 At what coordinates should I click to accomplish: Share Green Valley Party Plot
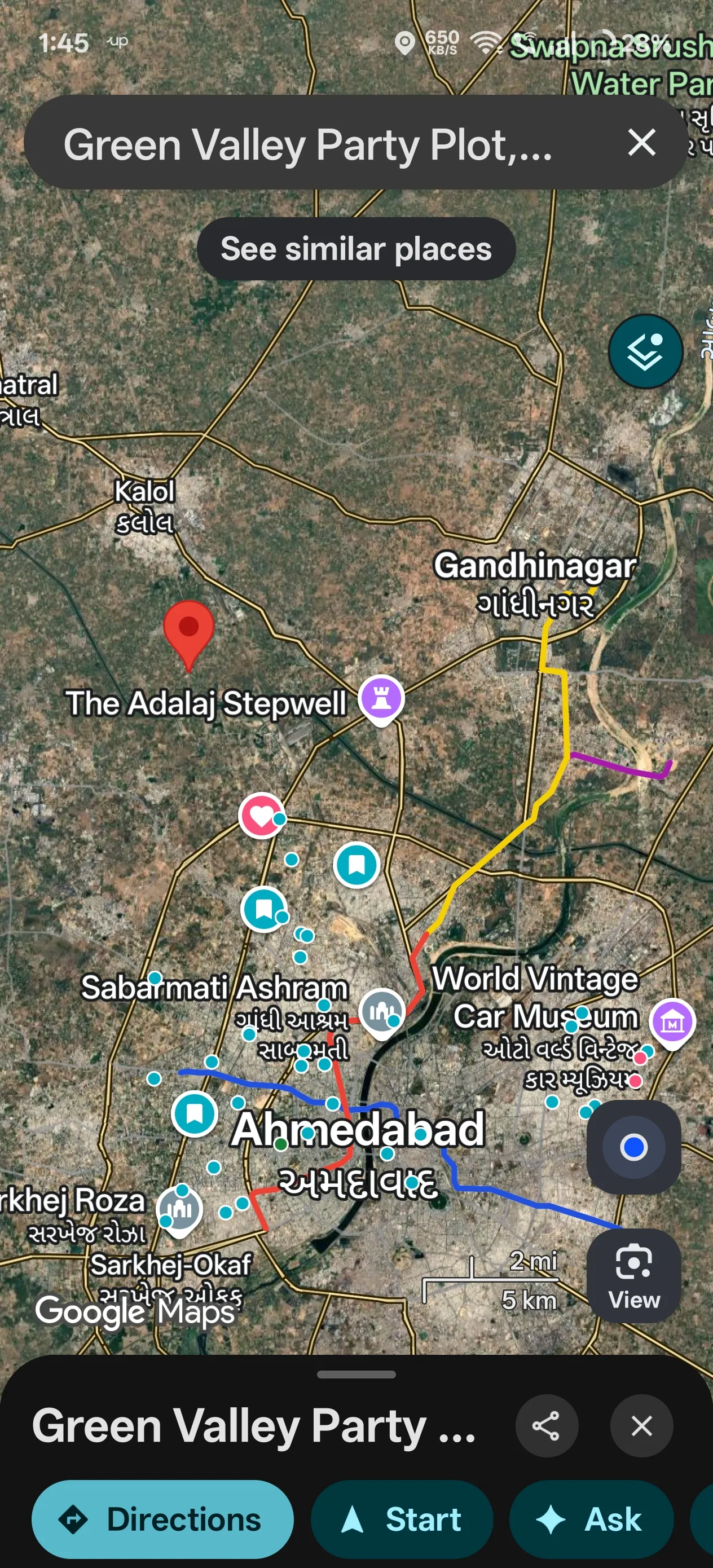tap(546, 1425)
